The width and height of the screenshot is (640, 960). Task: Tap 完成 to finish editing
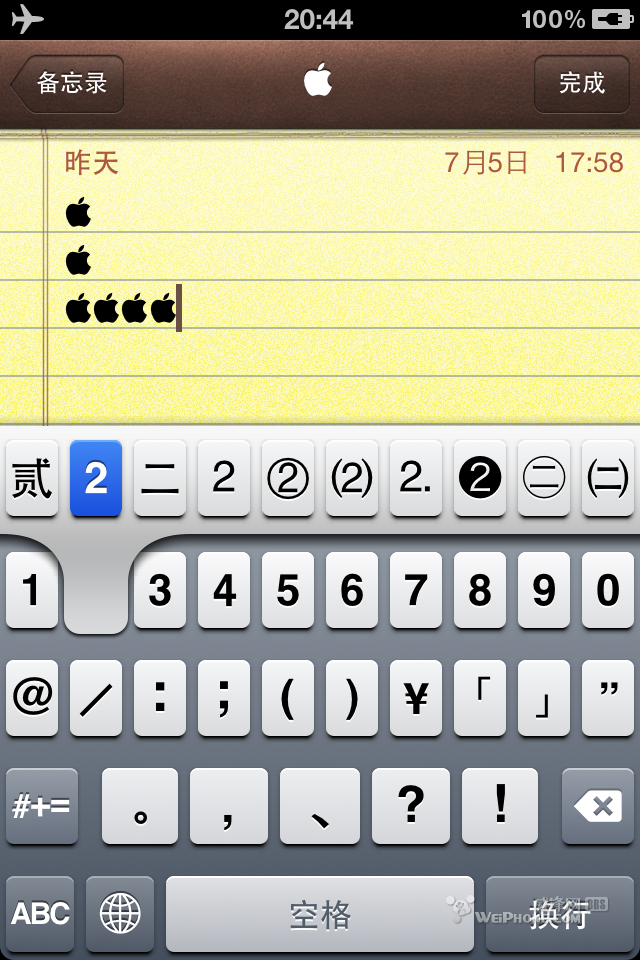pyautogui.click(x=581, y=83)
